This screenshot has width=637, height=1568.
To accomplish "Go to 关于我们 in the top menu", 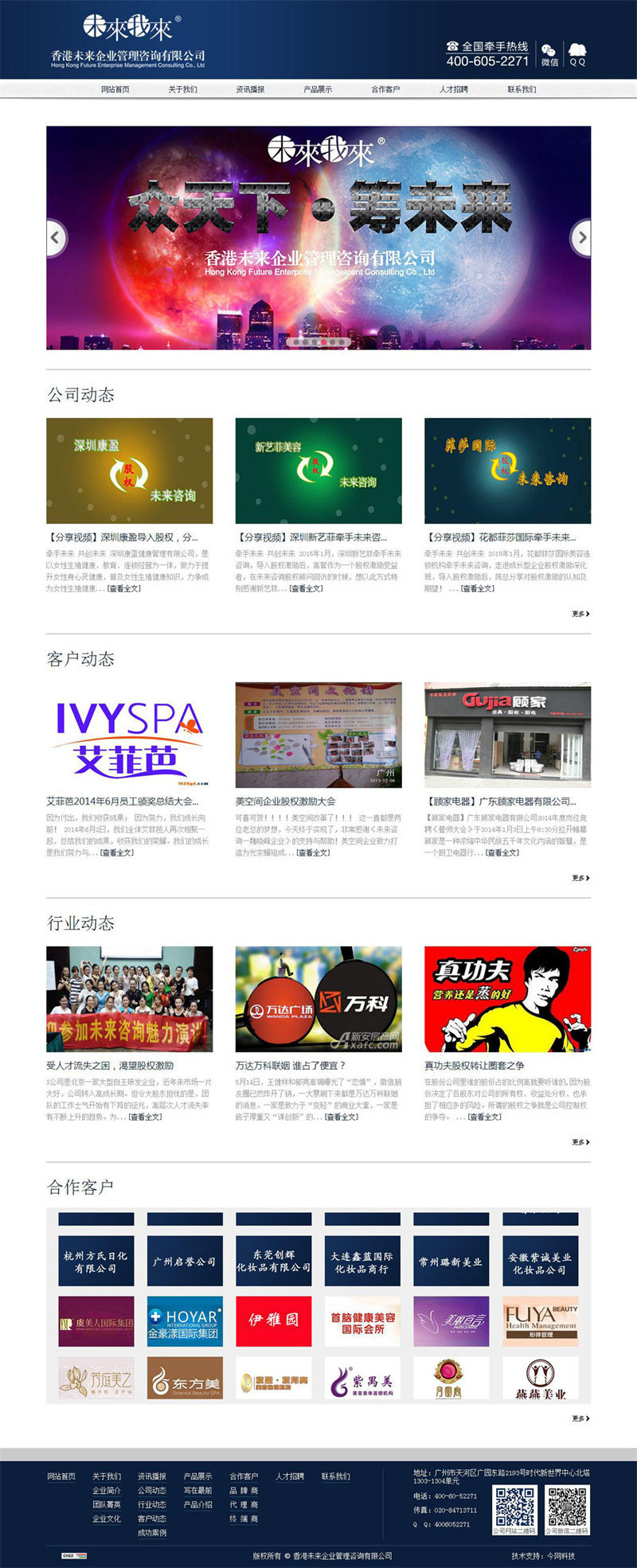I will coord(182,89).
